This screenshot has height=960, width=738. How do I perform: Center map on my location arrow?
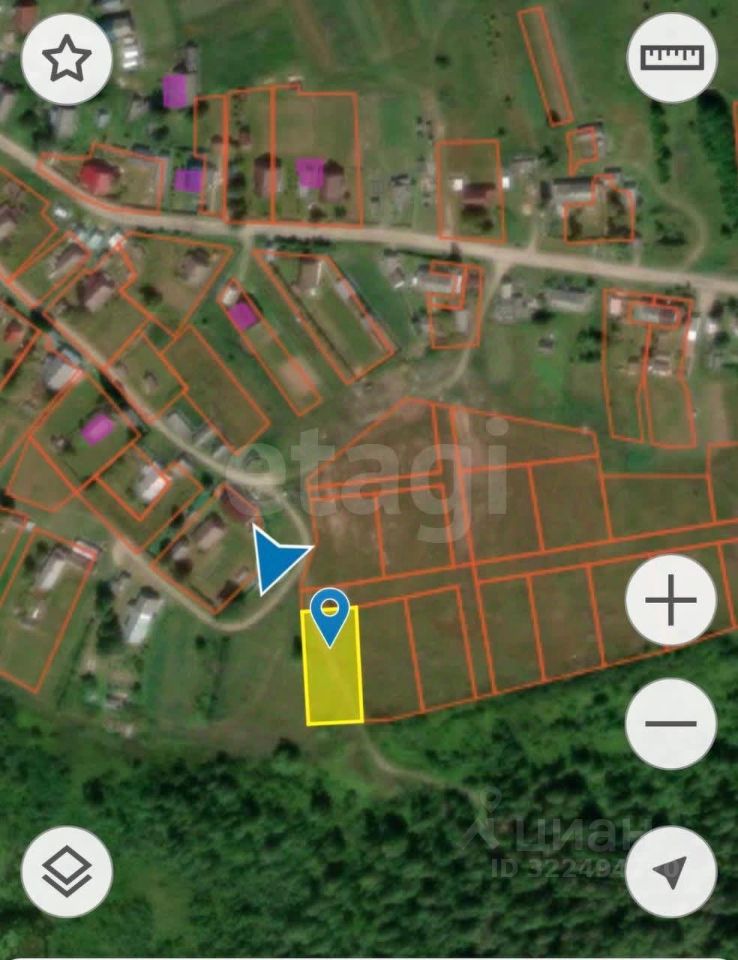[x=671, y=872]
